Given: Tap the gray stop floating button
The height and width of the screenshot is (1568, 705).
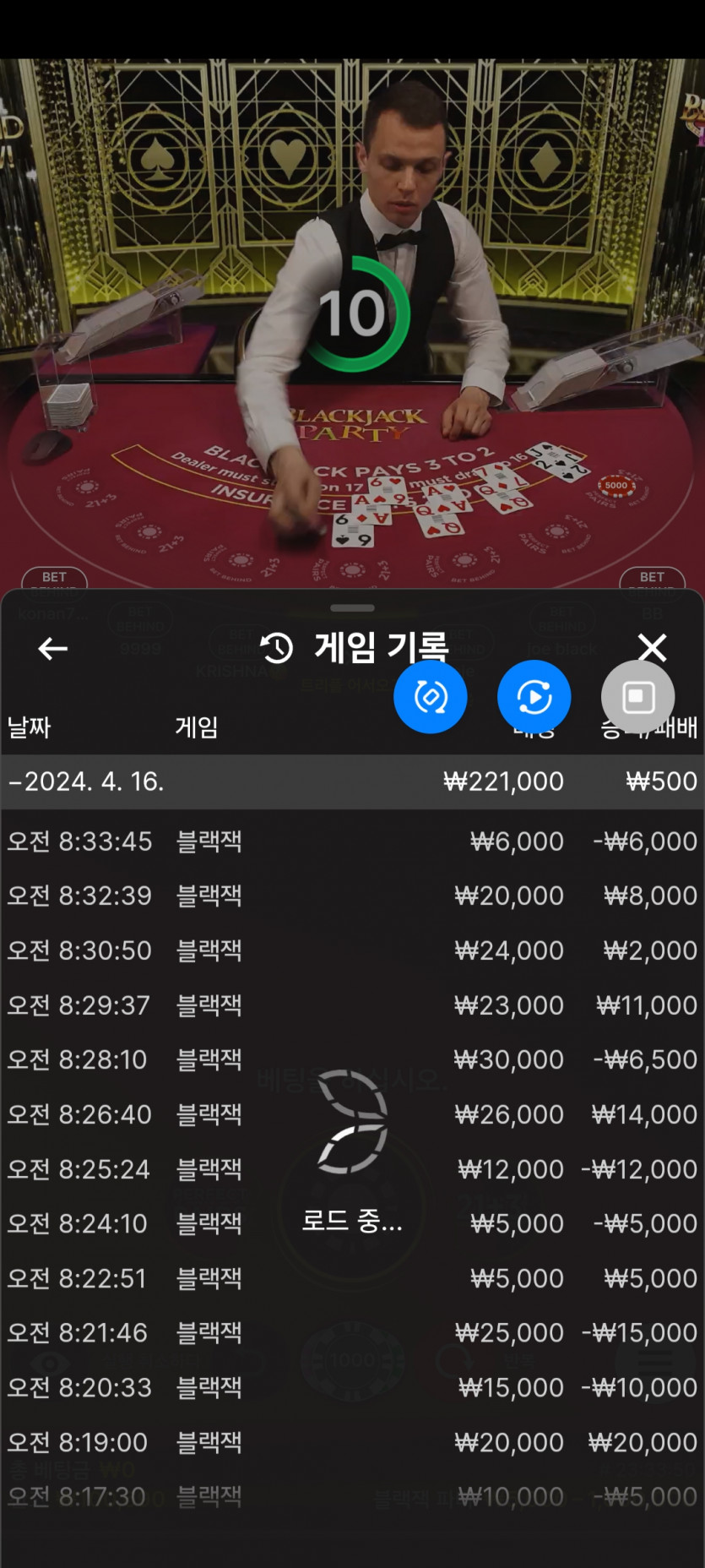Looking at the screenshot, I should click(x=637, y=697).
